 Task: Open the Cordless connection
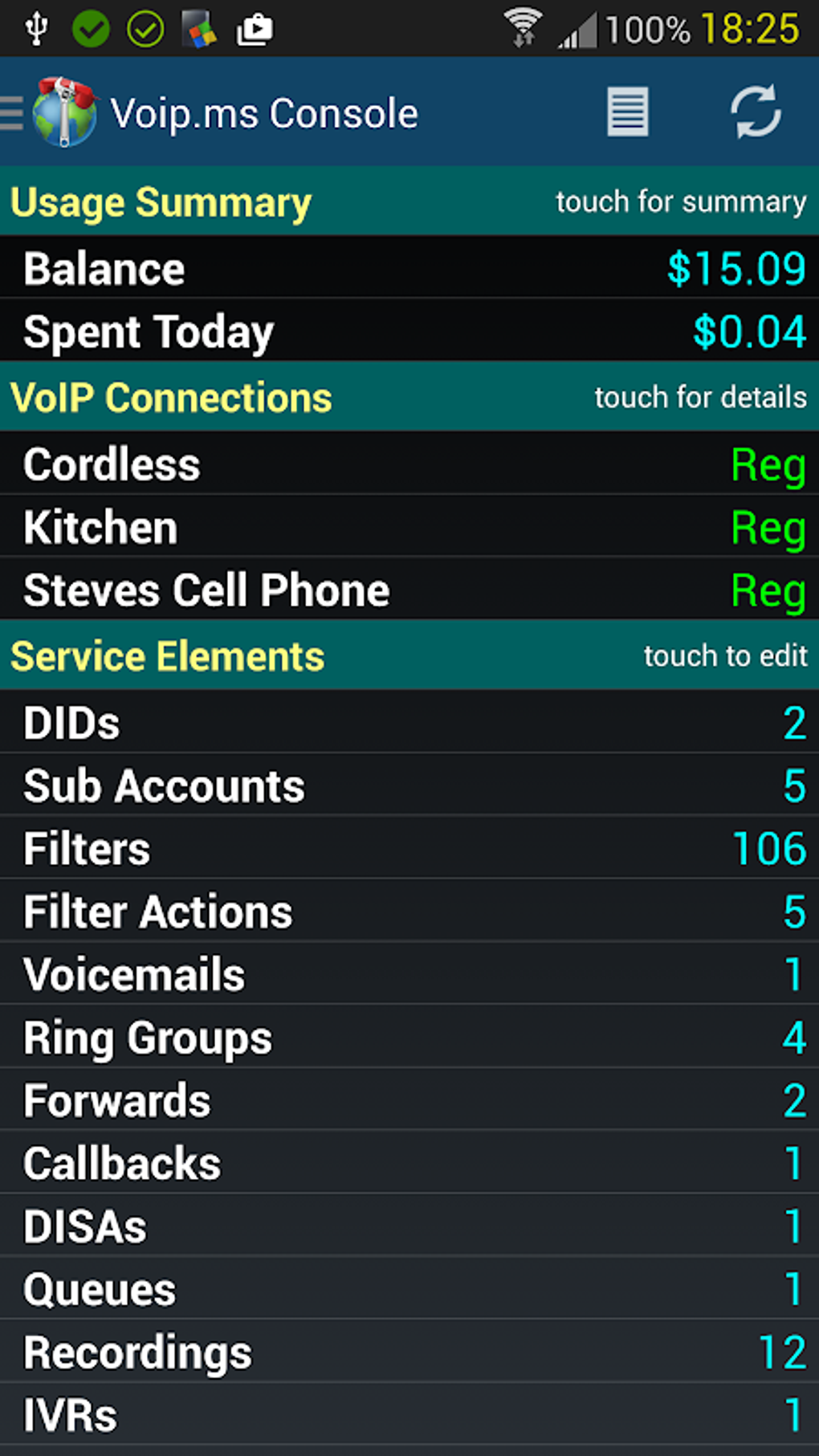tap(409, 464)
